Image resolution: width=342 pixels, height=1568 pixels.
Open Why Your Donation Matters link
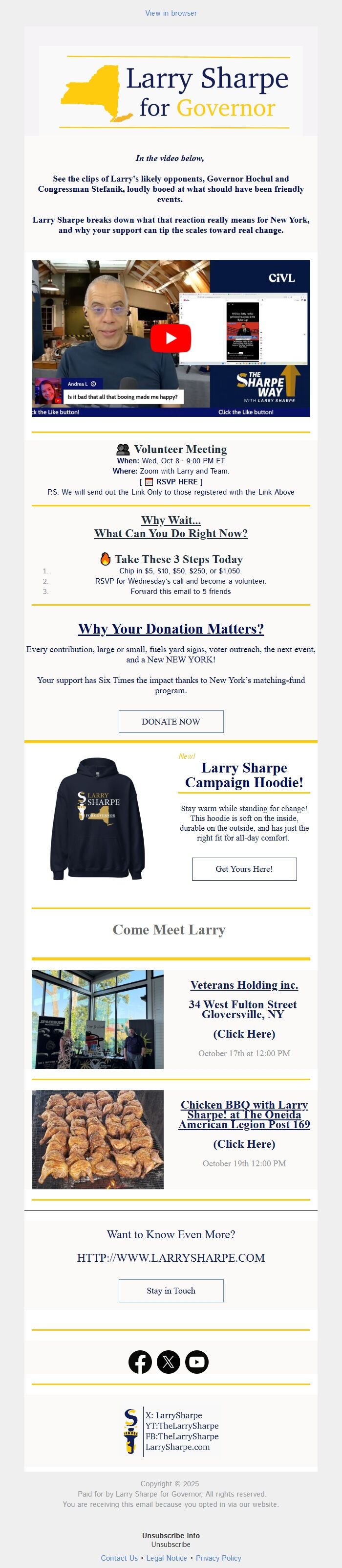coord(171,629)
